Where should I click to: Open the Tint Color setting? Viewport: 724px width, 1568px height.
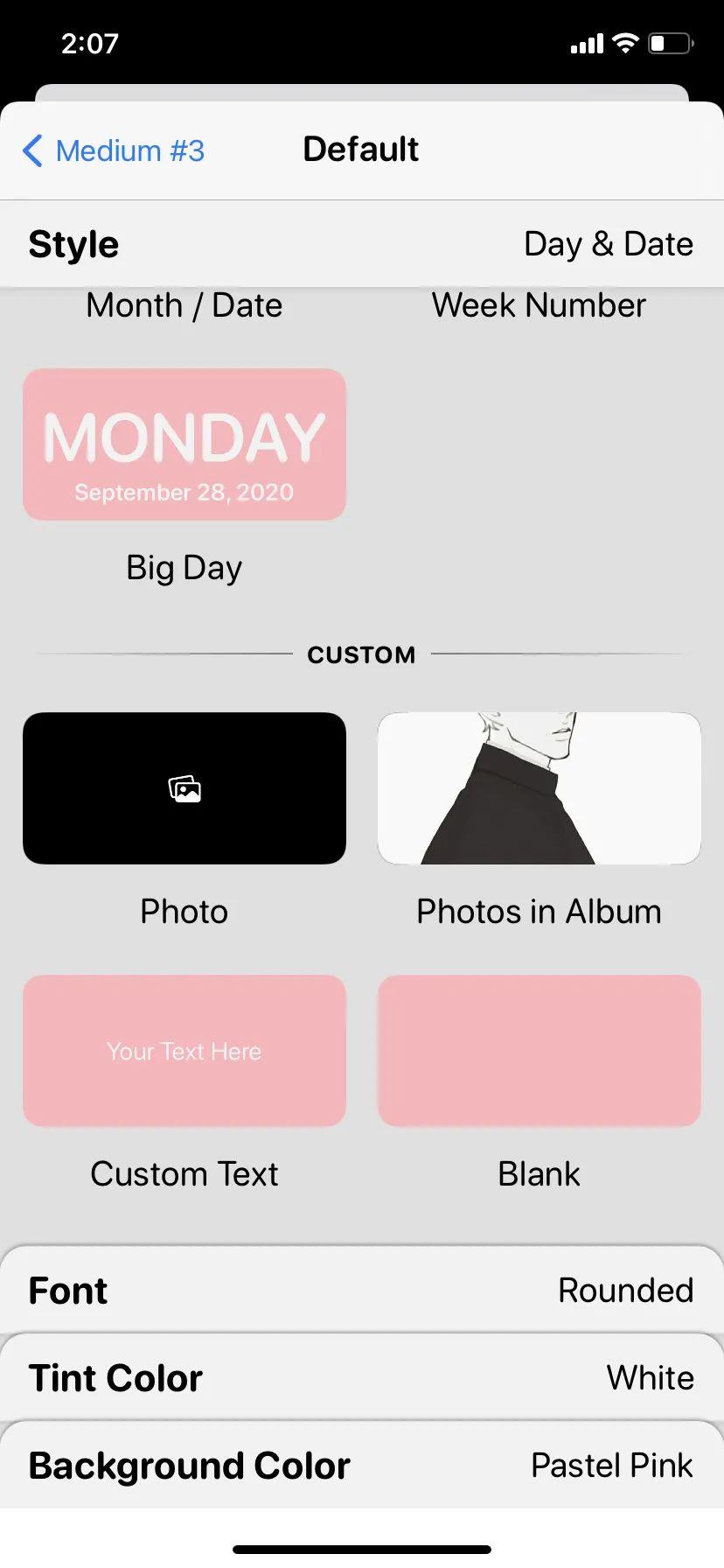tap(362, 1377)
